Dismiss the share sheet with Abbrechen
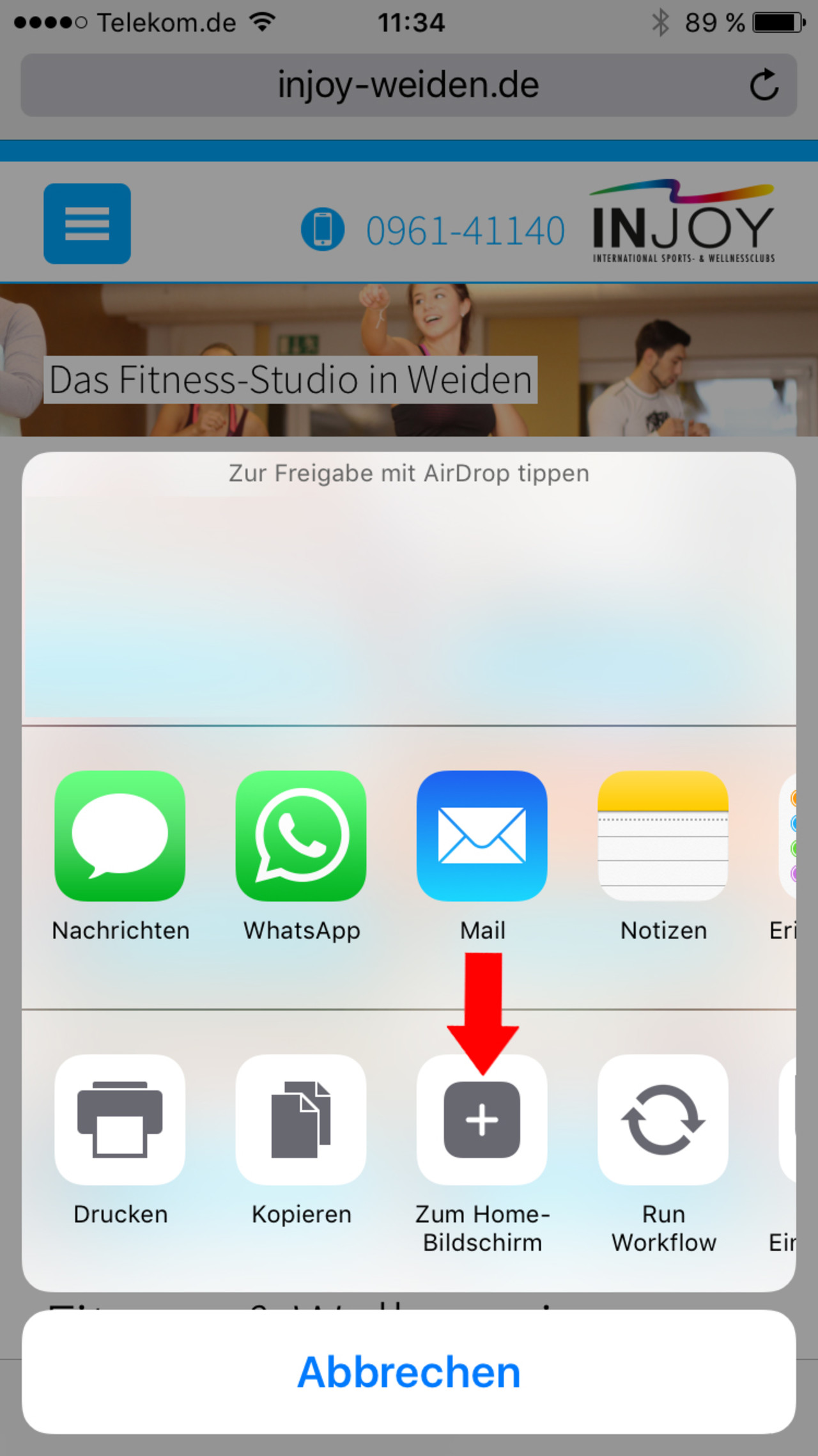The image size is (818, 1456). [x=409, y=1372]
